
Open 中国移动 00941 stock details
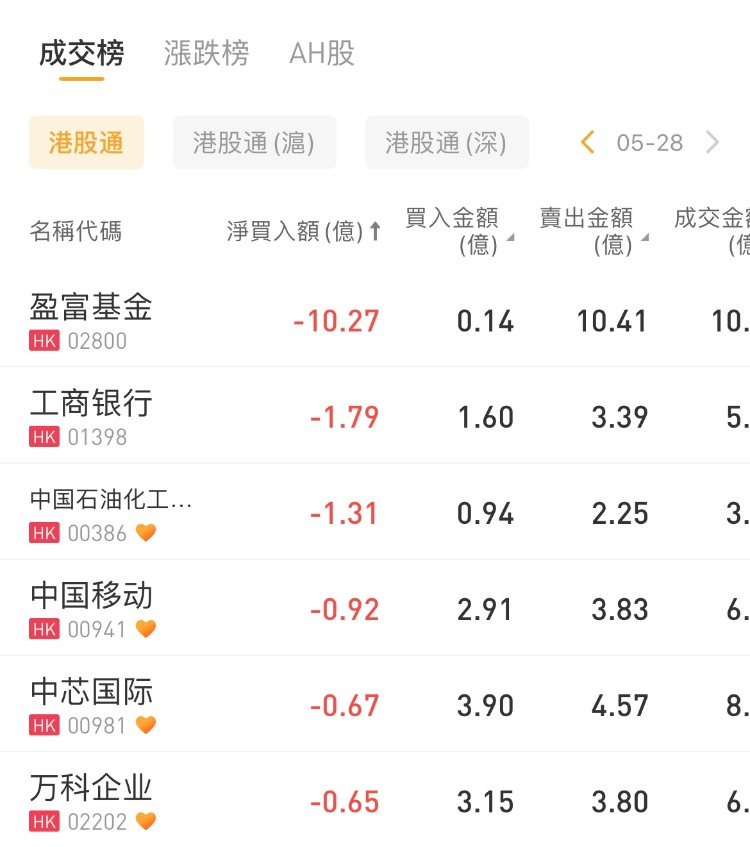point(91,608)
